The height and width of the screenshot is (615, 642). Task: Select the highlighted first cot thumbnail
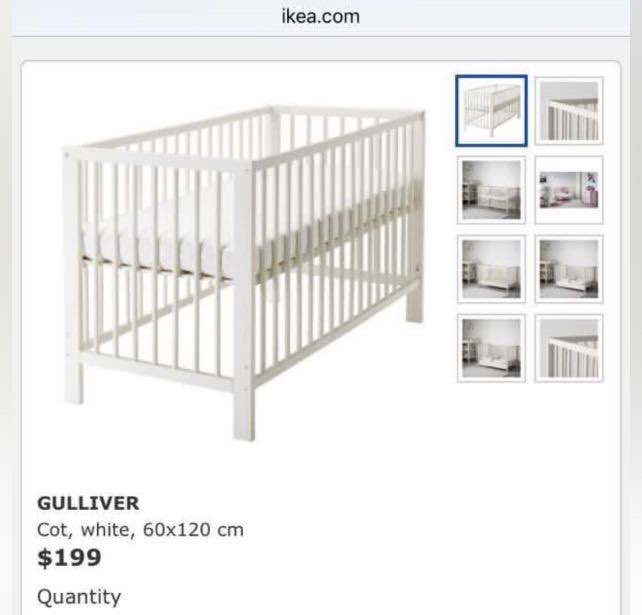(x=491, y=110)
